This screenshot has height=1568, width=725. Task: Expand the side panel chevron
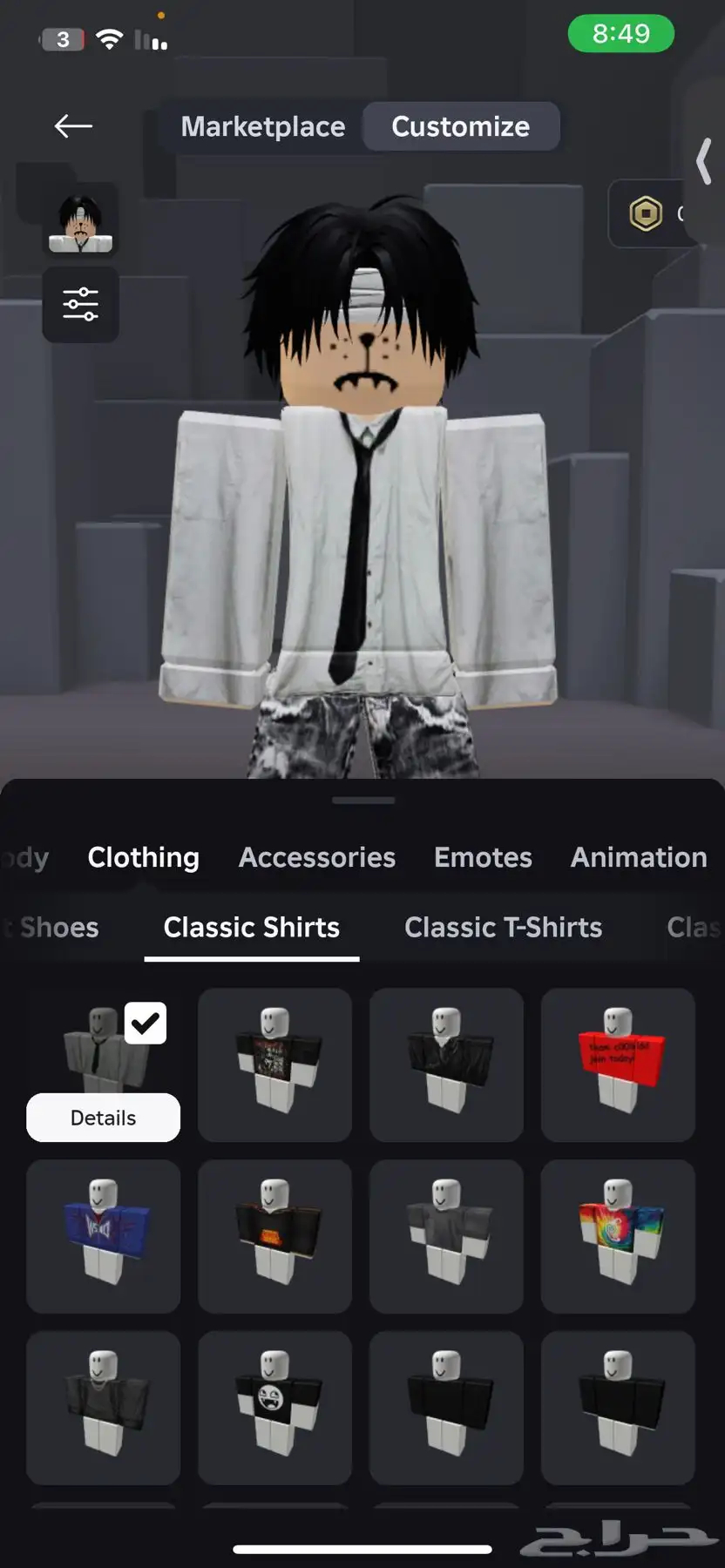coord(704,161)
